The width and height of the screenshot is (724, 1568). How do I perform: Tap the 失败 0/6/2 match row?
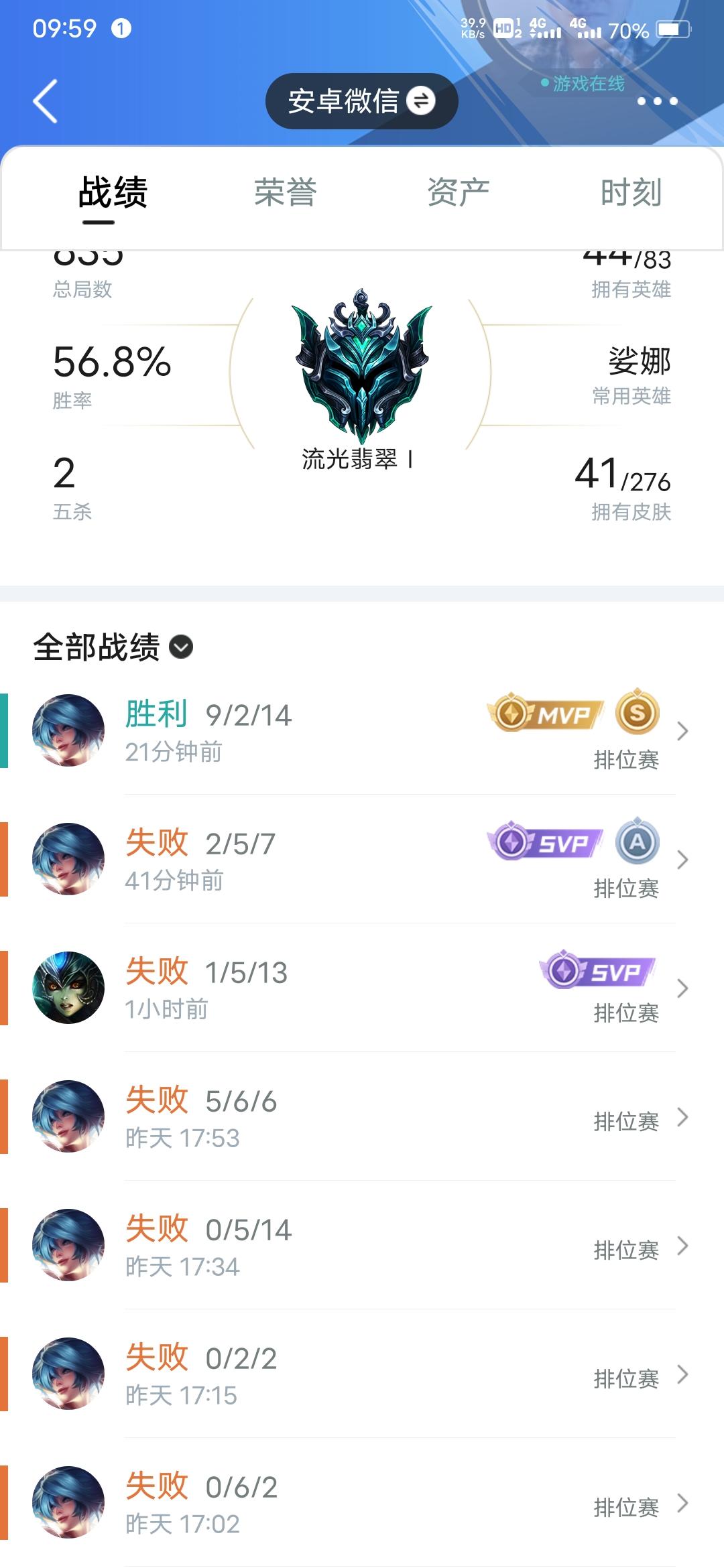(x=362, y=1502)
